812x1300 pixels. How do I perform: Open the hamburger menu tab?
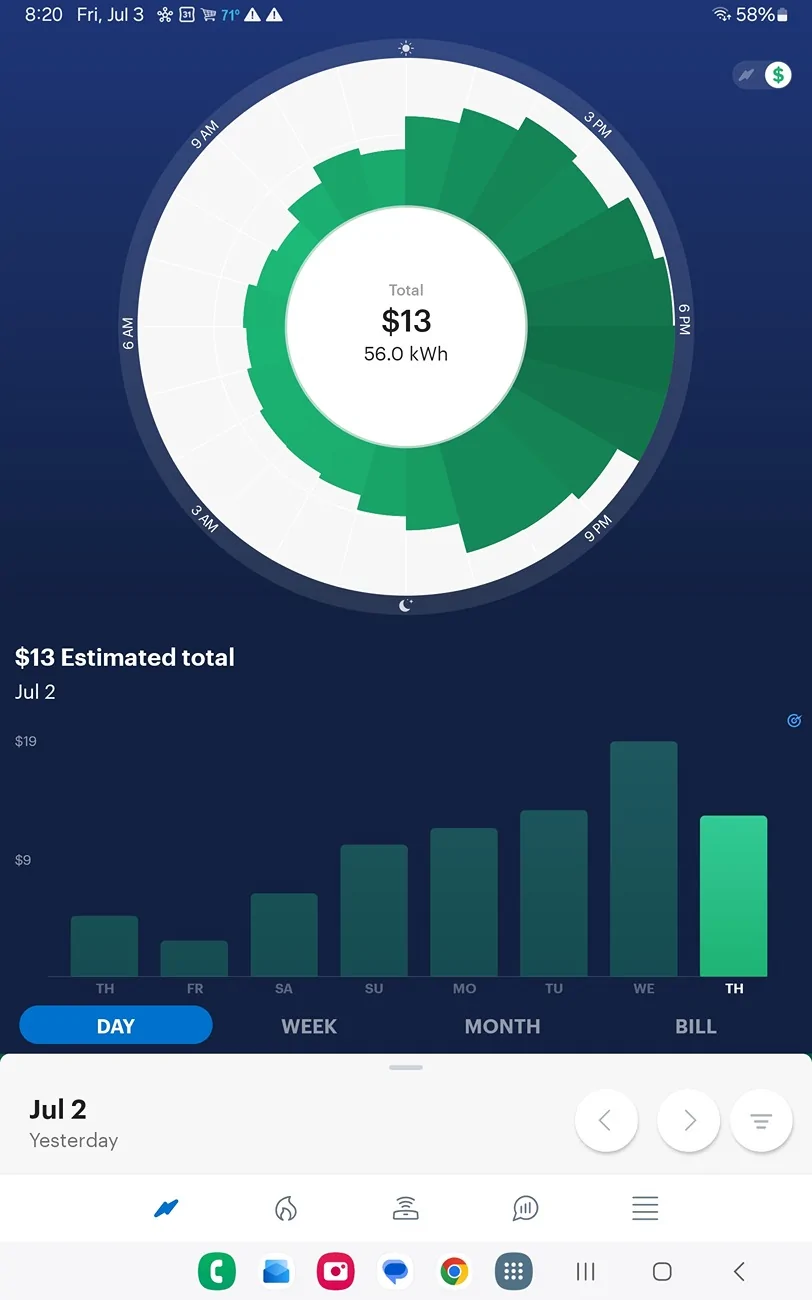click(645, 1208)
